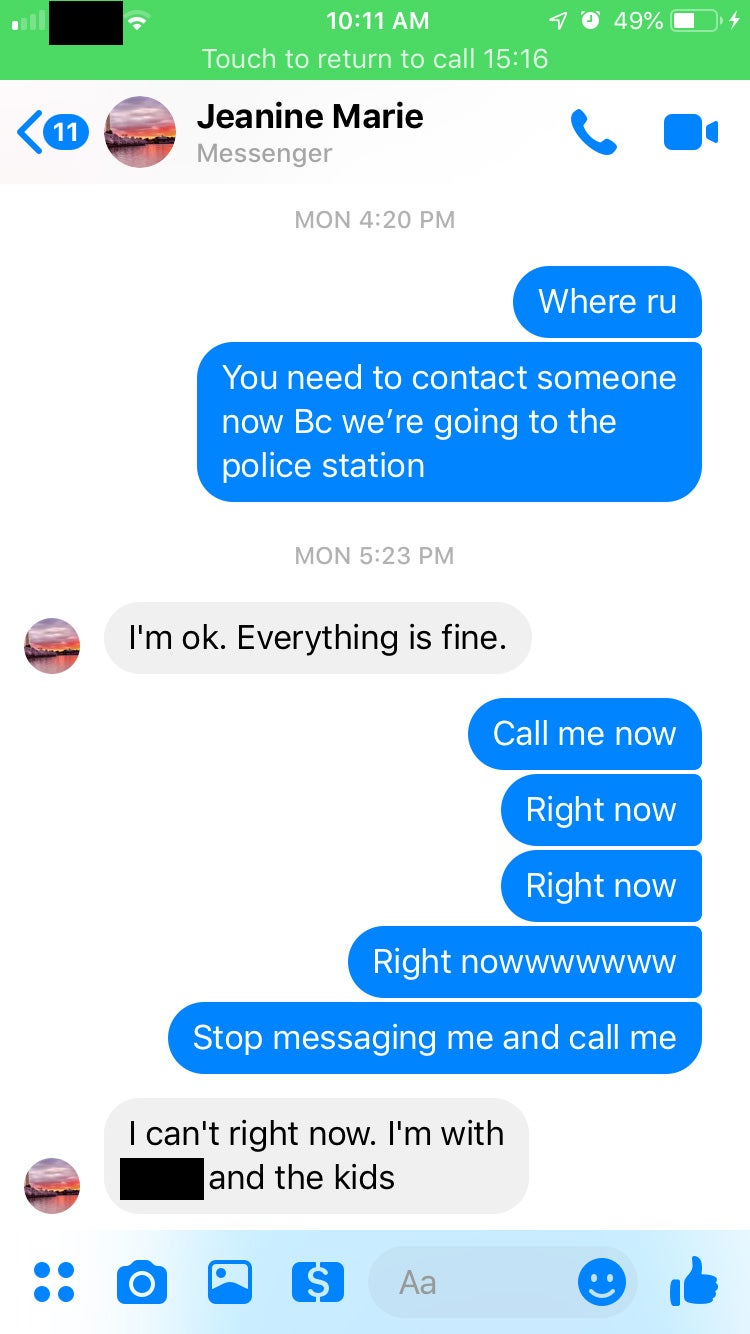
Task: Start a voice call with Jeanine Marie
Action: [594, 132]
